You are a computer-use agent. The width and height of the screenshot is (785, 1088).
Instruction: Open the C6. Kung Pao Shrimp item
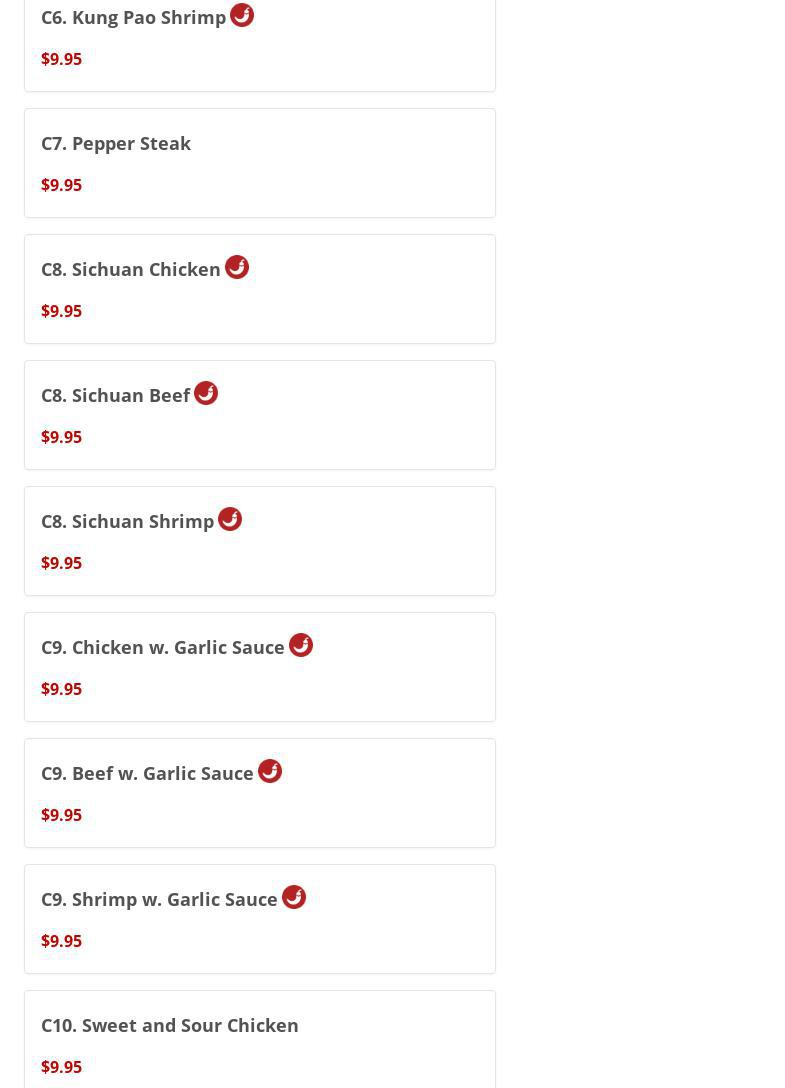click(259, 38)
